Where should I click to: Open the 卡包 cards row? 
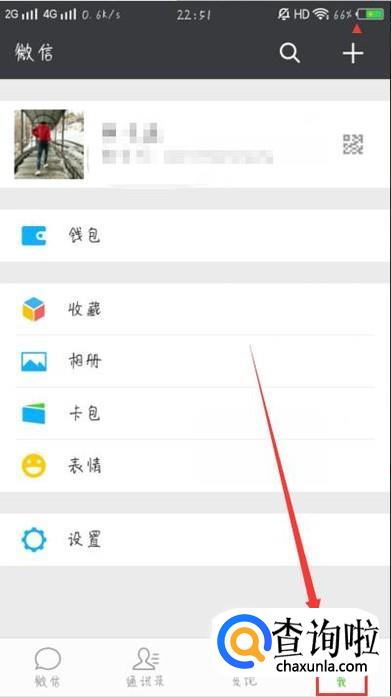tap(196, 413)
